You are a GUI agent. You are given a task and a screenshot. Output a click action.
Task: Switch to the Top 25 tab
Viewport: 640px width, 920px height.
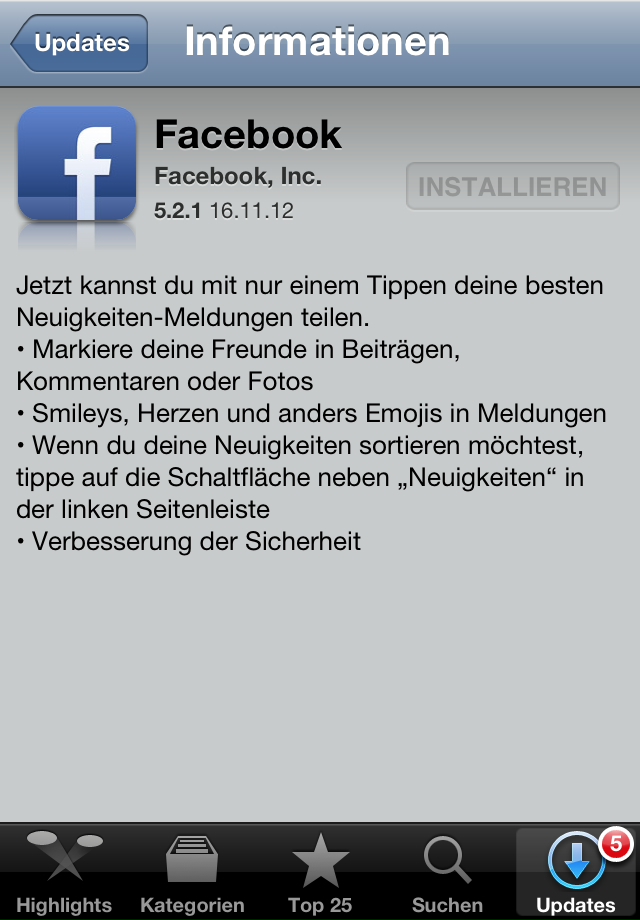tap(320, 872)
